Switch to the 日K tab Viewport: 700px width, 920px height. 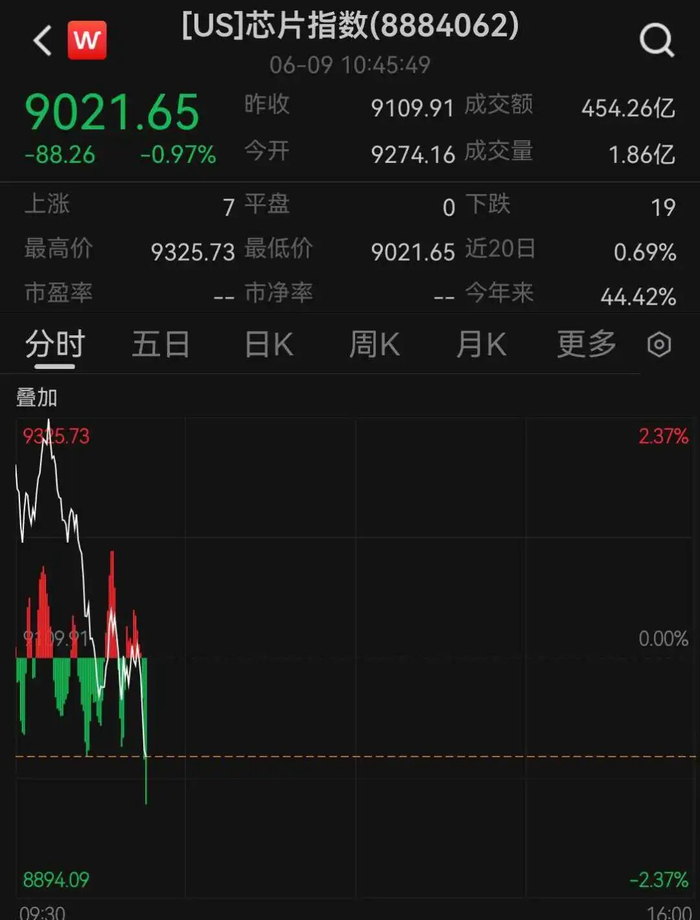pos(268,344)
